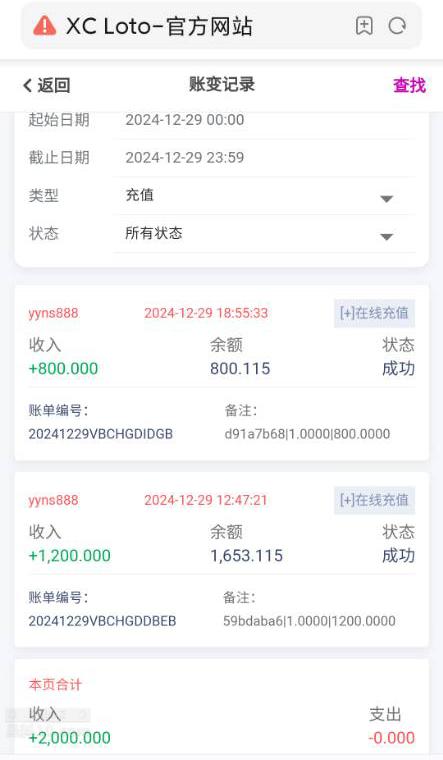Change the 截止日期 end date

click(x=264, y=158)
